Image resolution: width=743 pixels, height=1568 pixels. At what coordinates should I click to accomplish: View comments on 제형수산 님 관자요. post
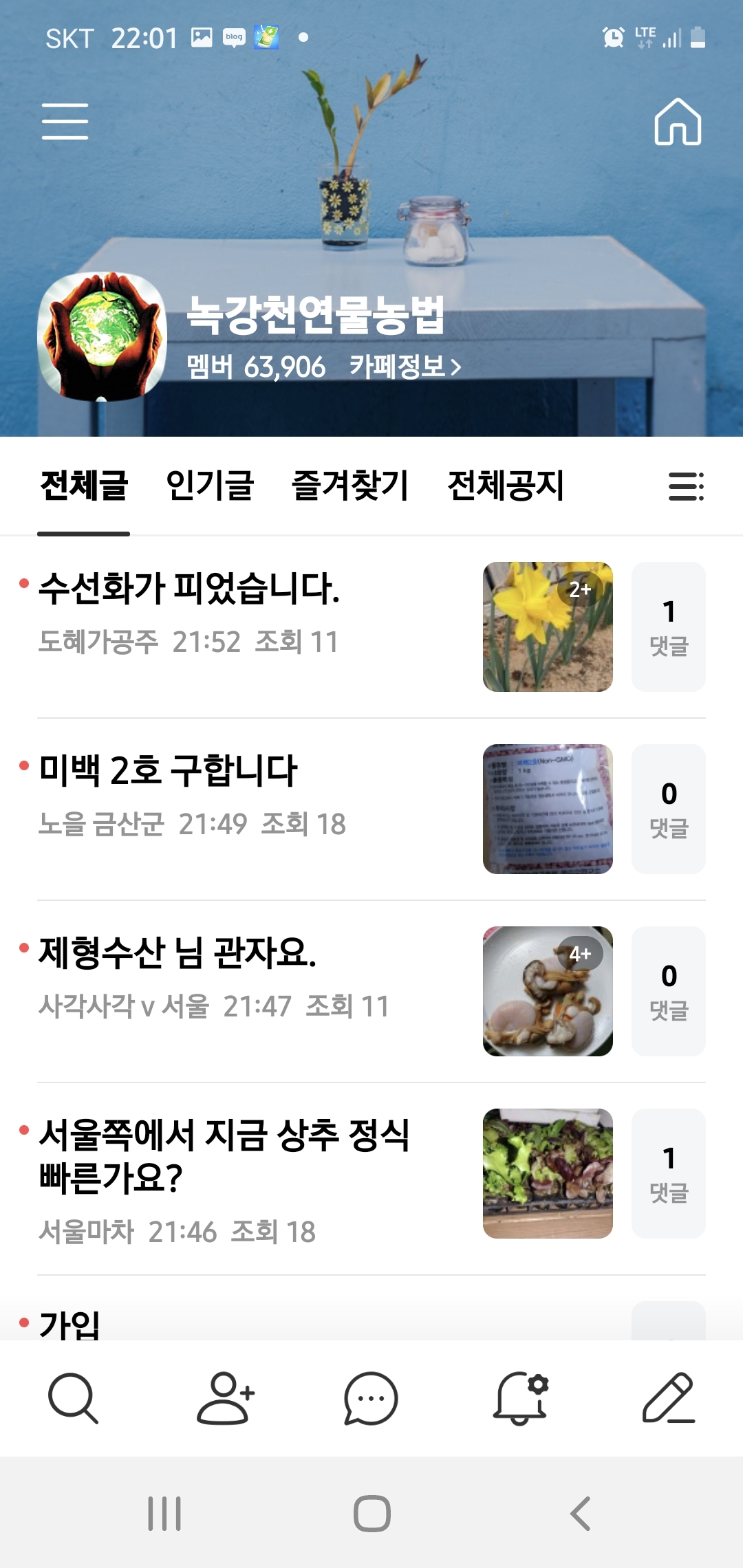point(668,991)
